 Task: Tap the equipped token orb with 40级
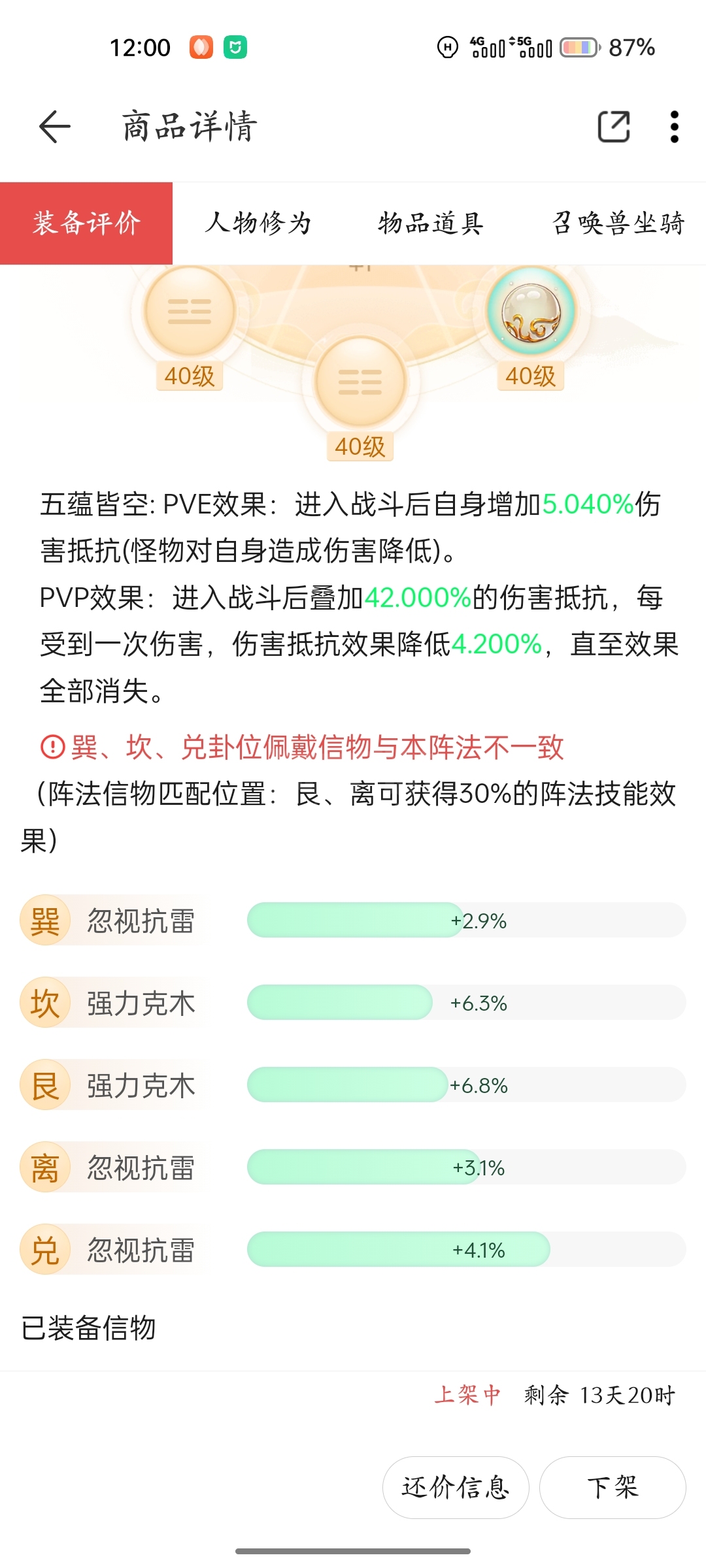point(531,312)
